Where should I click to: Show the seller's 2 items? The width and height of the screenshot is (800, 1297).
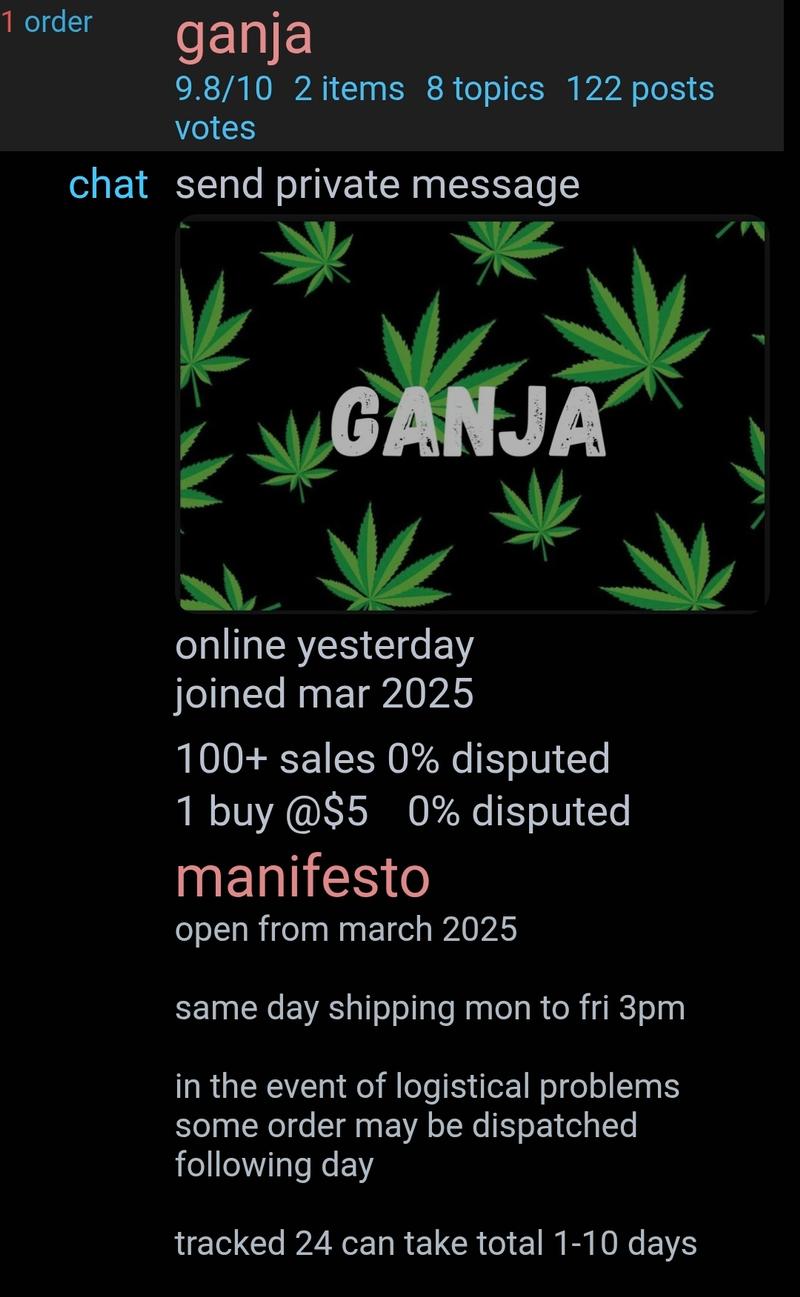coord(349,89)
